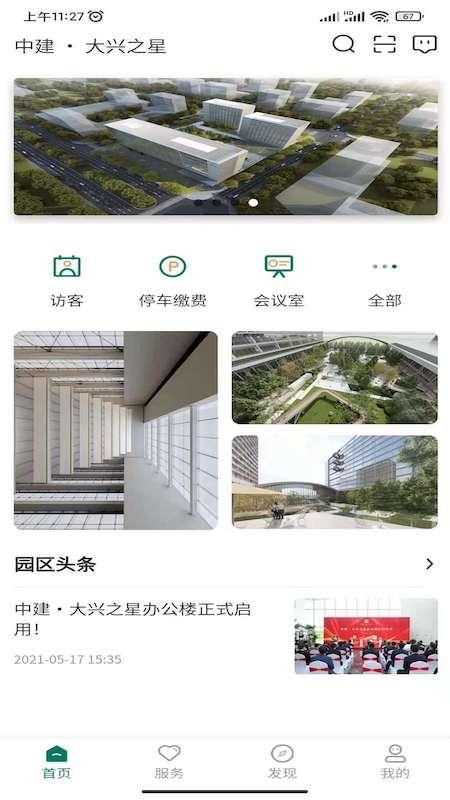Viewport: 450px width, 800px height.
Task: Open the 访客 visitor service
Action: pos(67,281)
